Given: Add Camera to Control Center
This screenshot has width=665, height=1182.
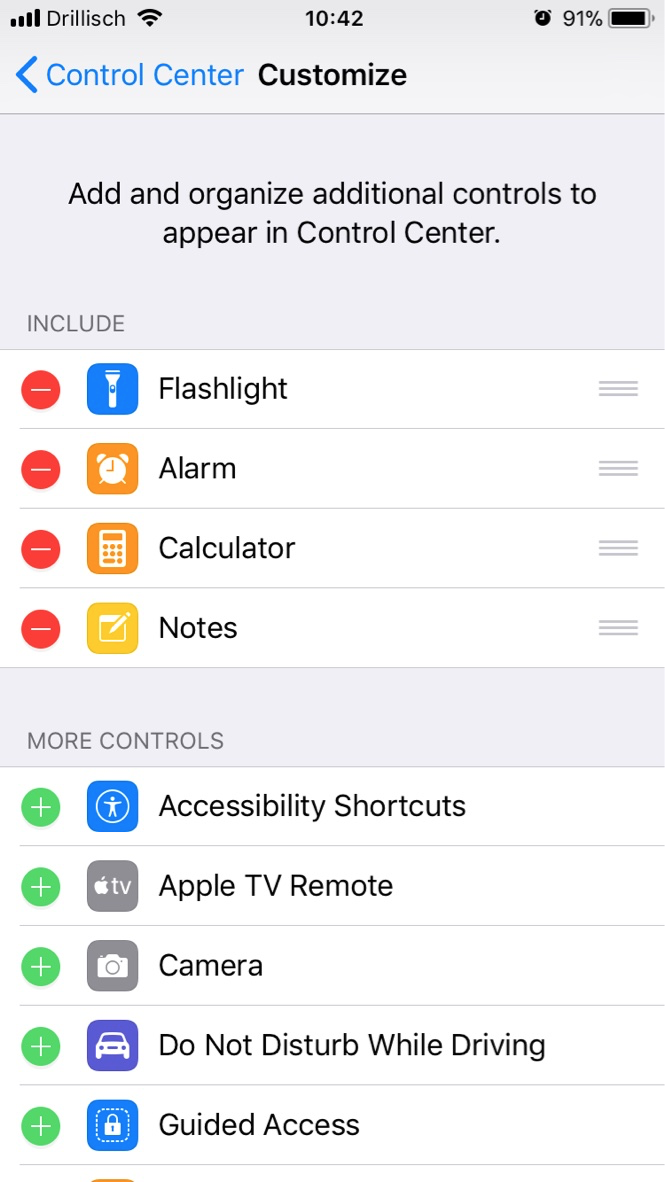Looking at the screenshot, I should (41, 967).
